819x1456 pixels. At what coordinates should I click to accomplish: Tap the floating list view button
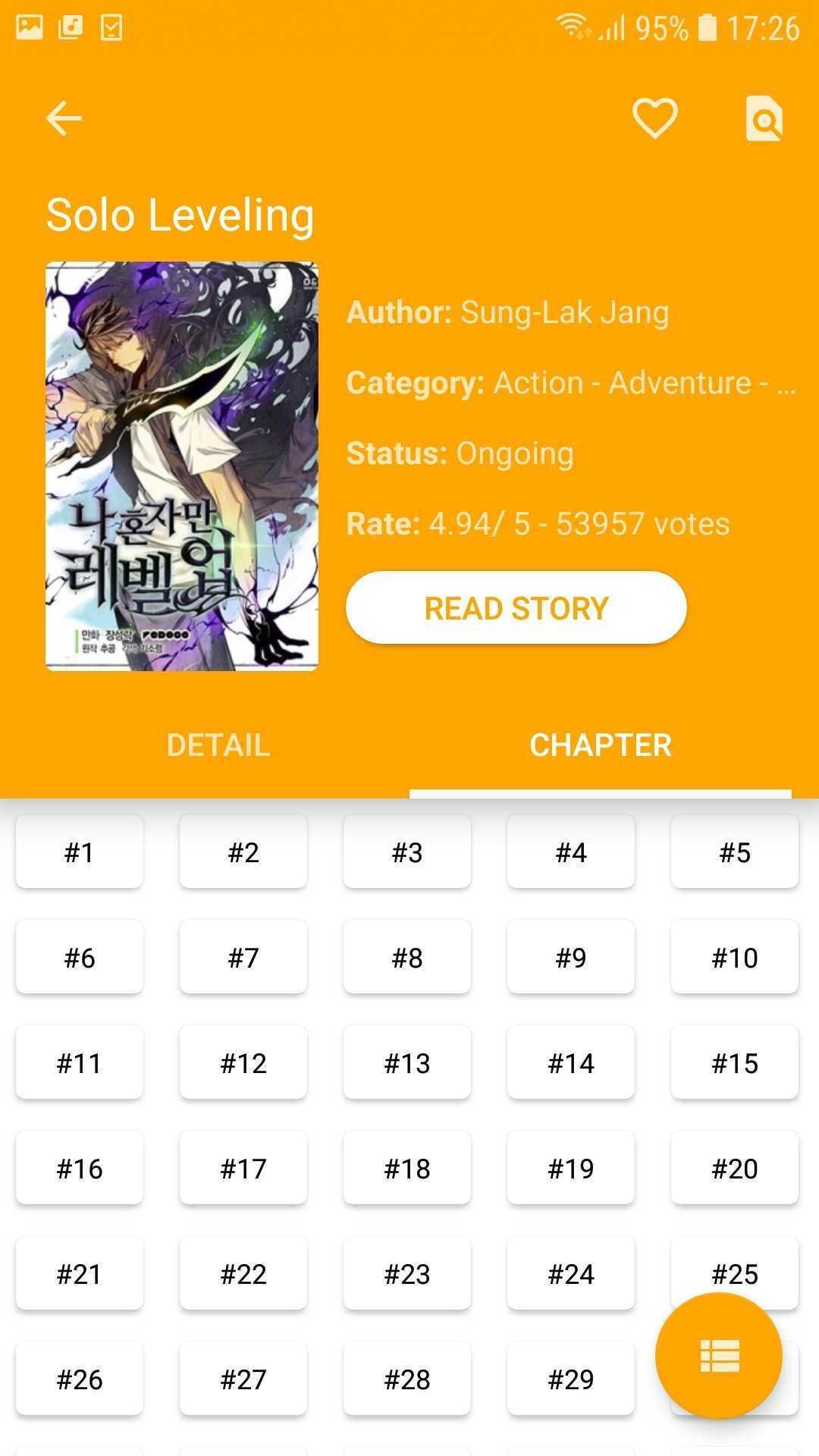pyautogui.click(x=719, y=1356)
